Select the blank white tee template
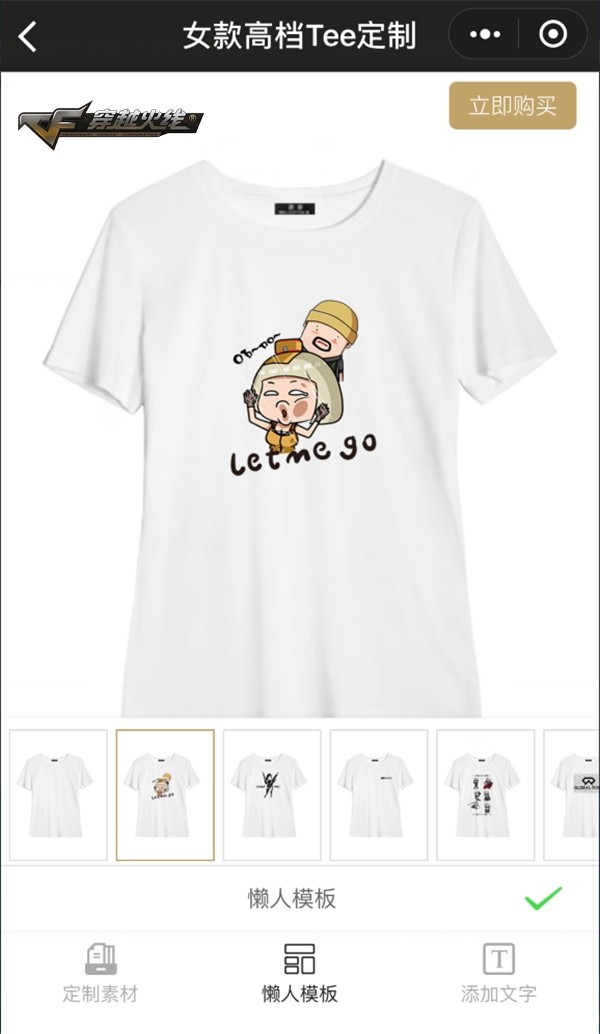The width and height of the screenshot is (600, 1034). [58, 795]
